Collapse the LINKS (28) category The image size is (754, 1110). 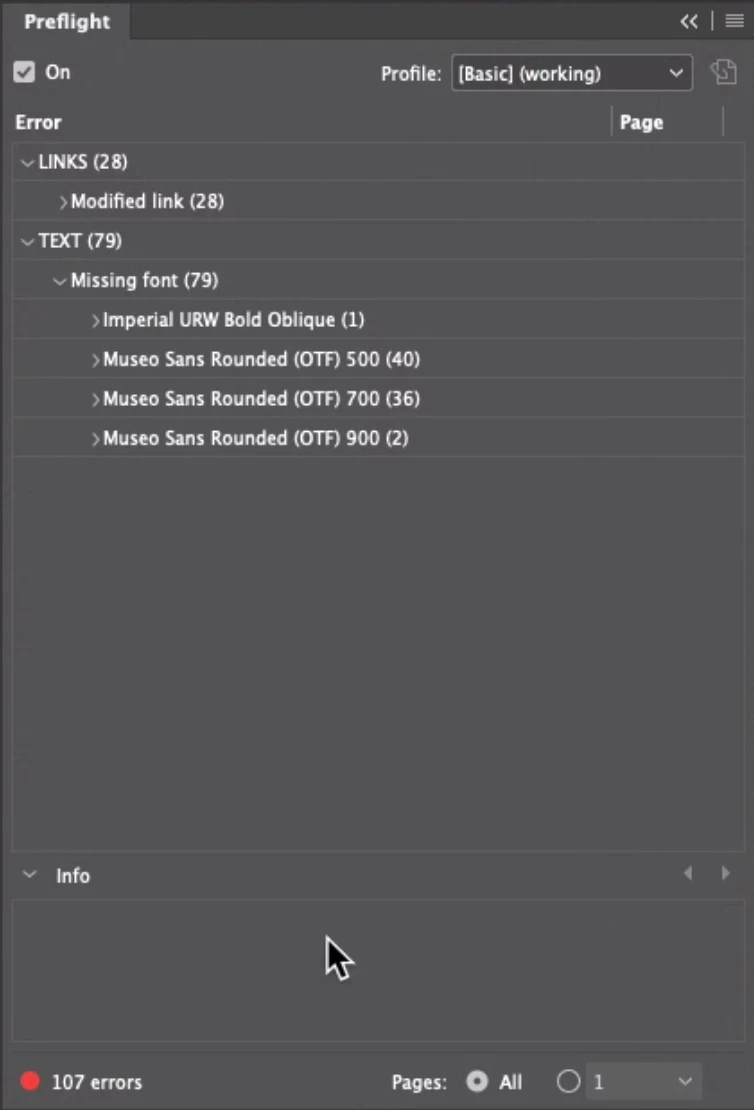27,162
